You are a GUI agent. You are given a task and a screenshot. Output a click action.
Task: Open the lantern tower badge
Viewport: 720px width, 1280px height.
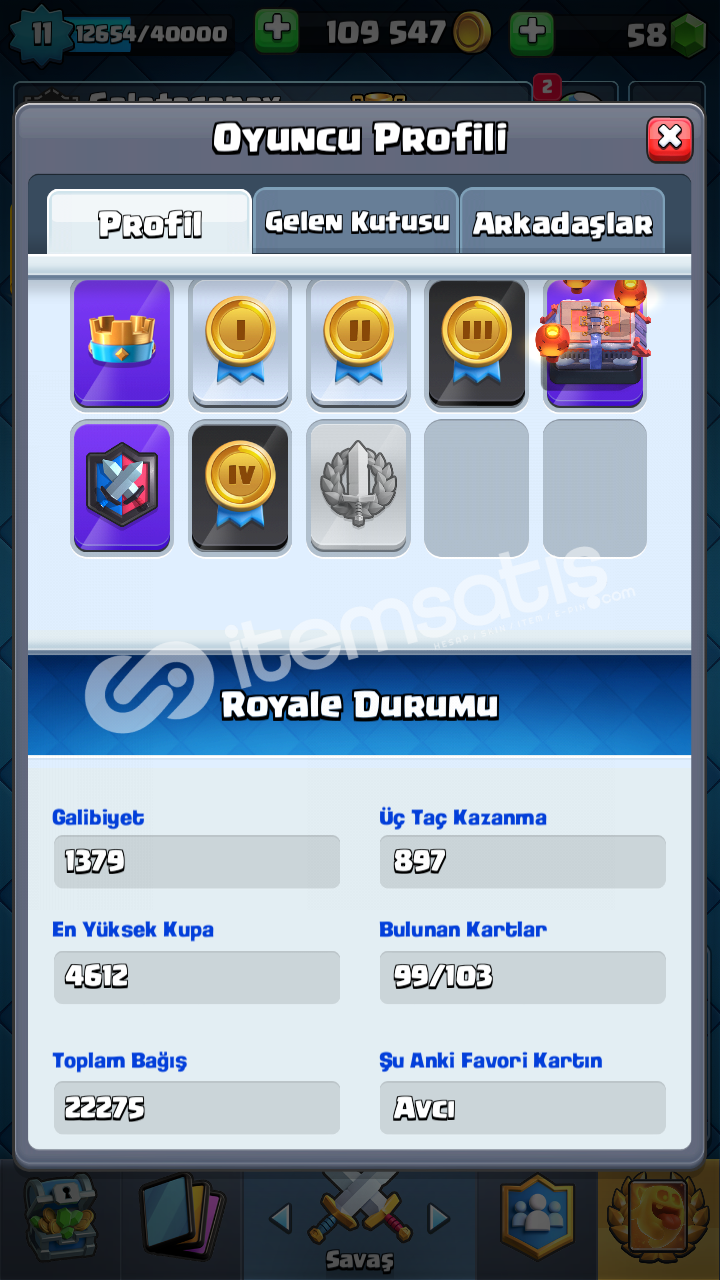[x=595, y=343]
